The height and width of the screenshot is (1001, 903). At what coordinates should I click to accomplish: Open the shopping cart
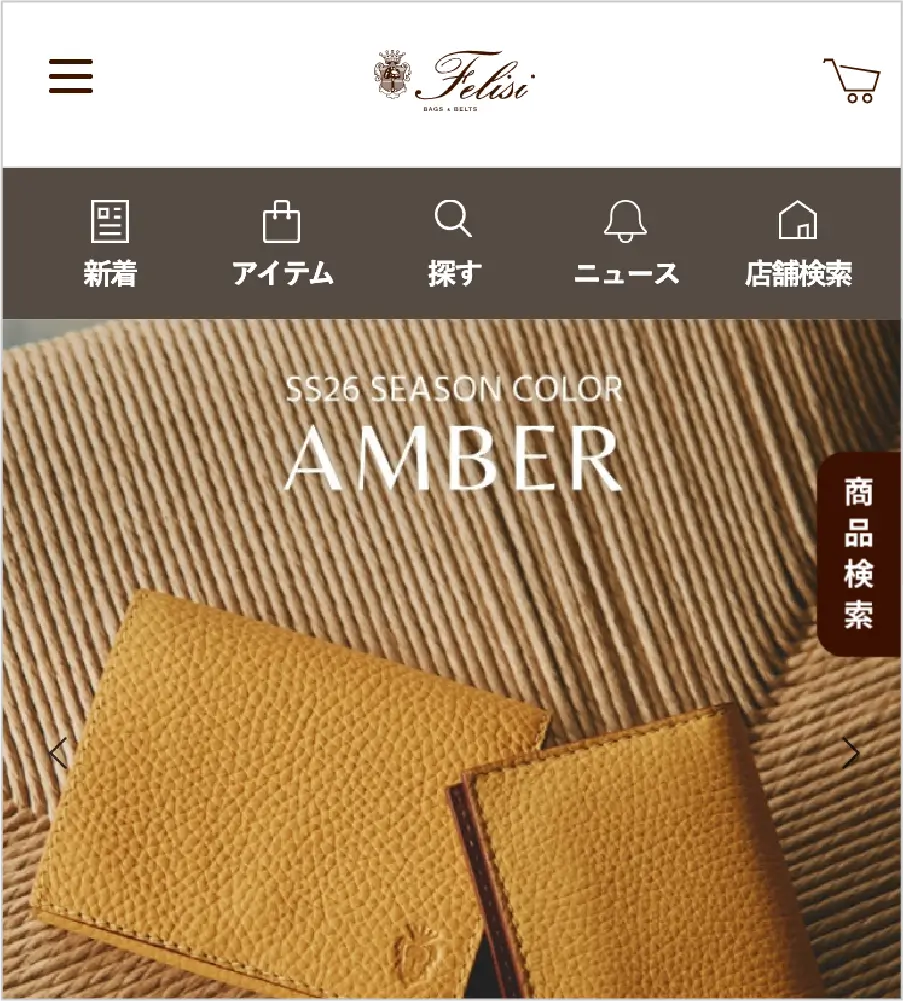coord(852,80)
